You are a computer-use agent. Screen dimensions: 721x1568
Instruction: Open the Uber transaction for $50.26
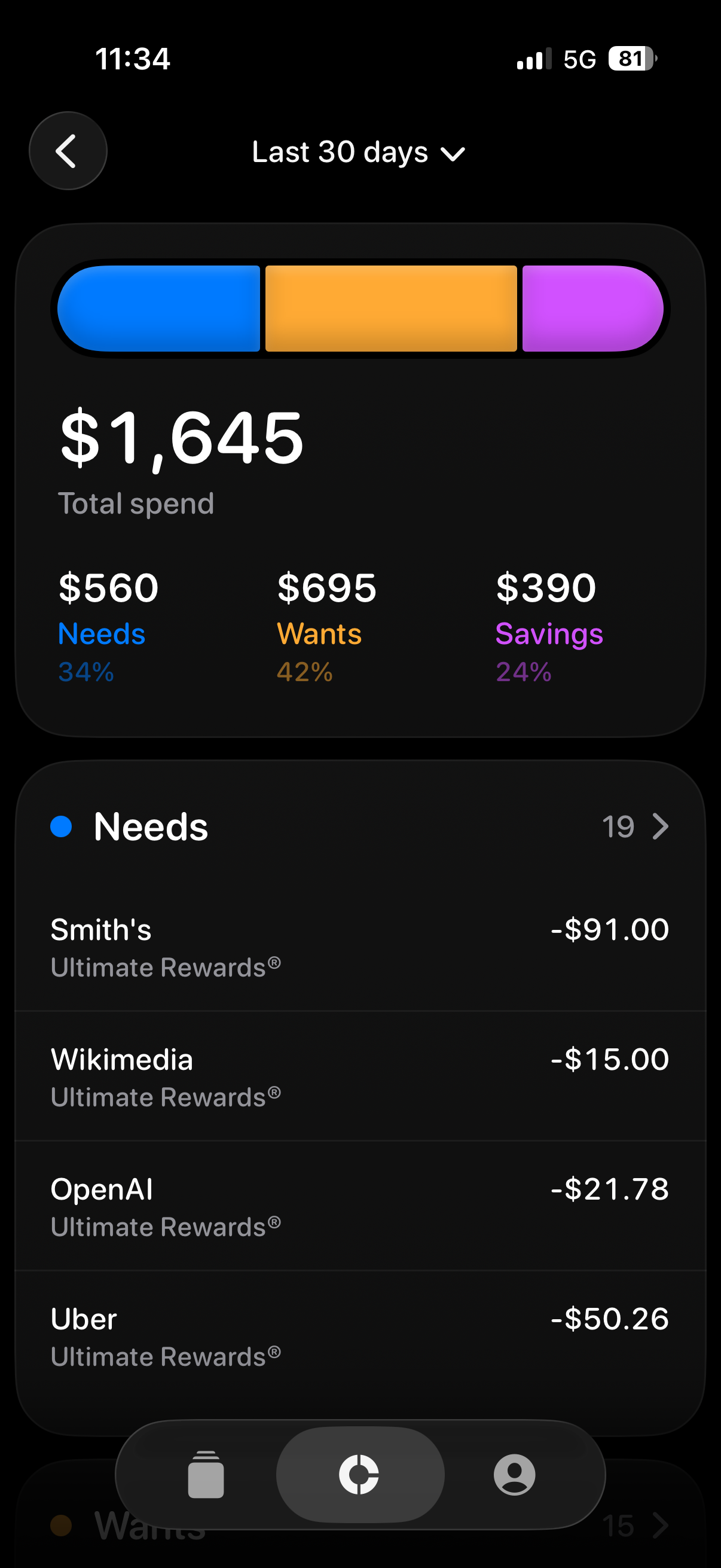[359, 1336]
